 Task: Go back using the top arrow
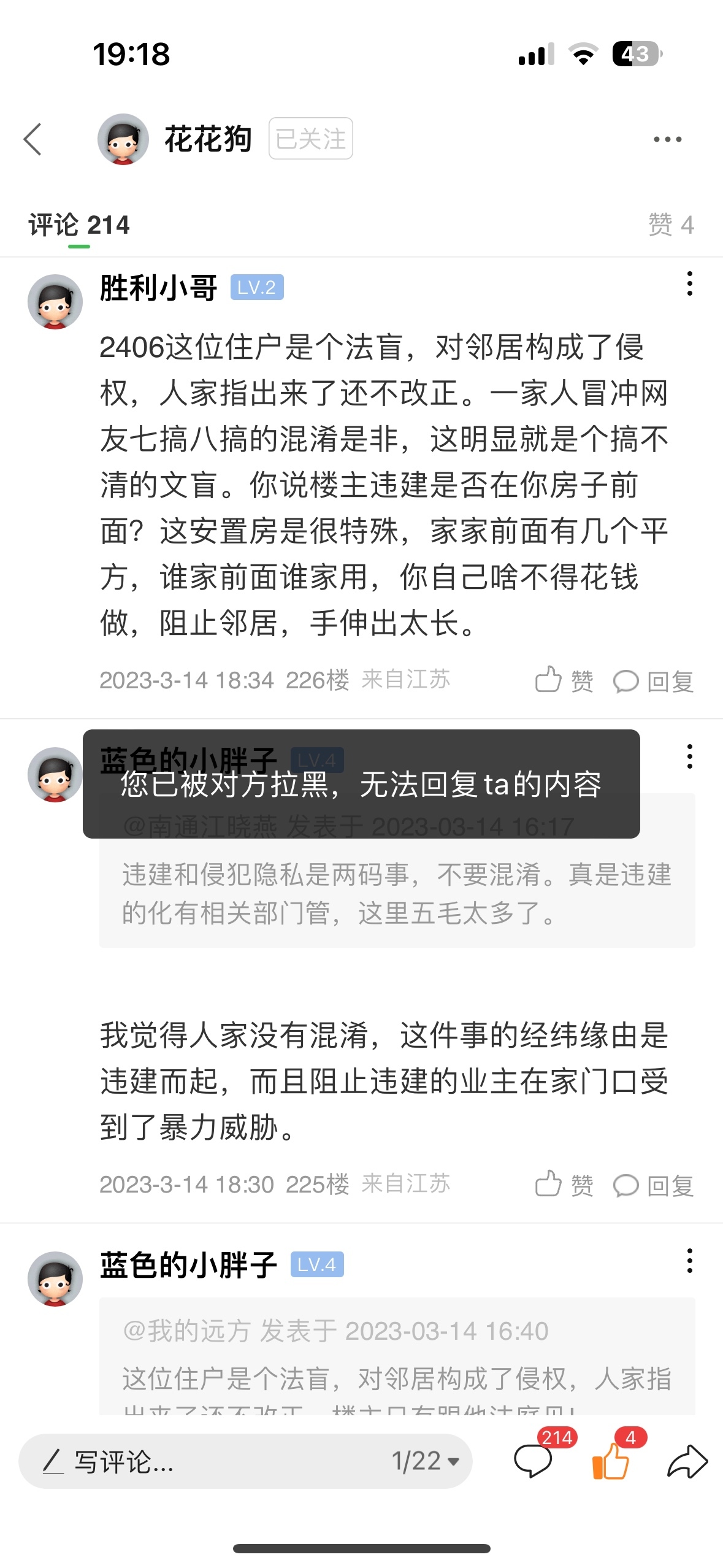pos(33,139)
